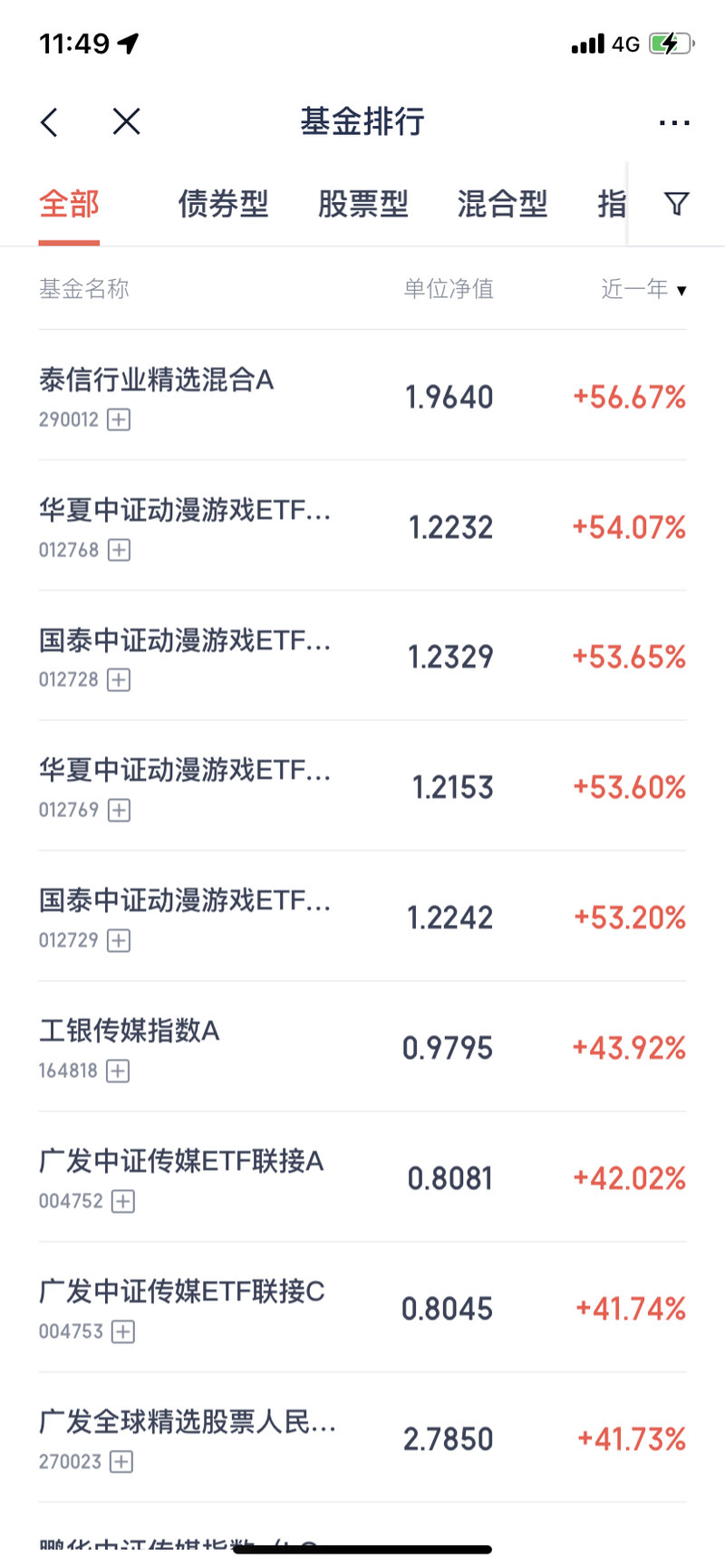Add fund 012728 via plus icon
725x1568 pixels.
click(x=119, y=679)
